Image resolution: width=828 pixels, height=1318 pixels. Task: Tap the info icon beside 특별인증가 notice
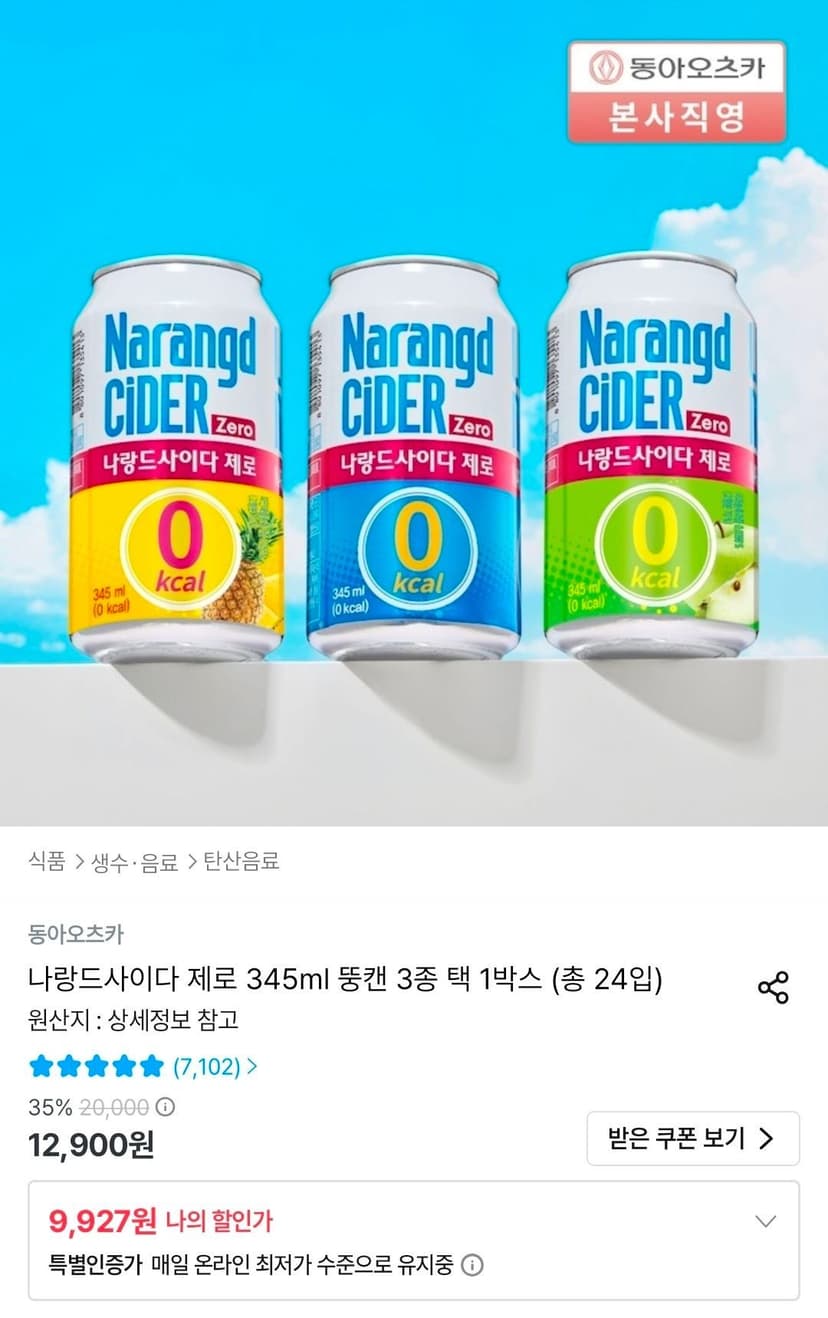(x=472, y=1265)
